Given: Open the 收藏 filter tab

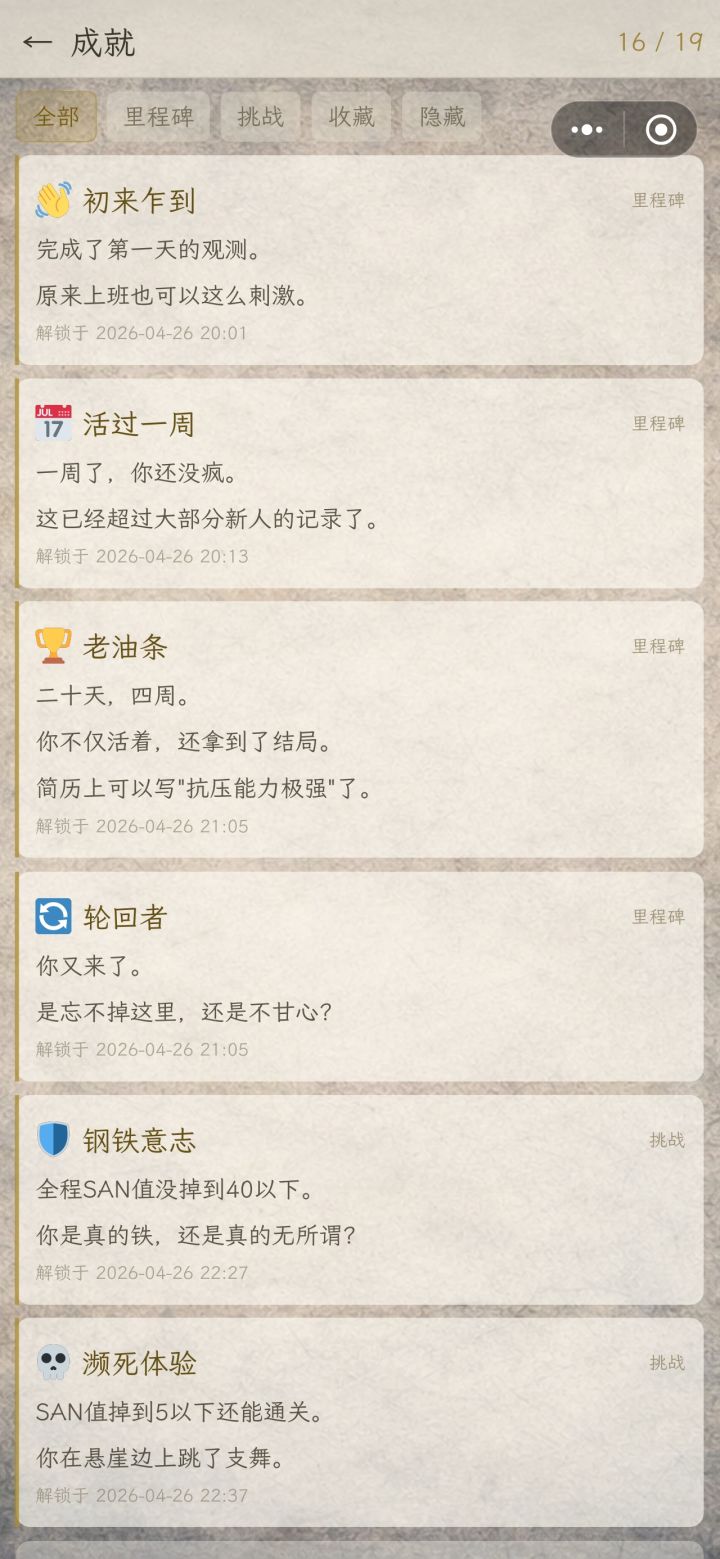Looking at the screenshot, I should click(351, 116).
